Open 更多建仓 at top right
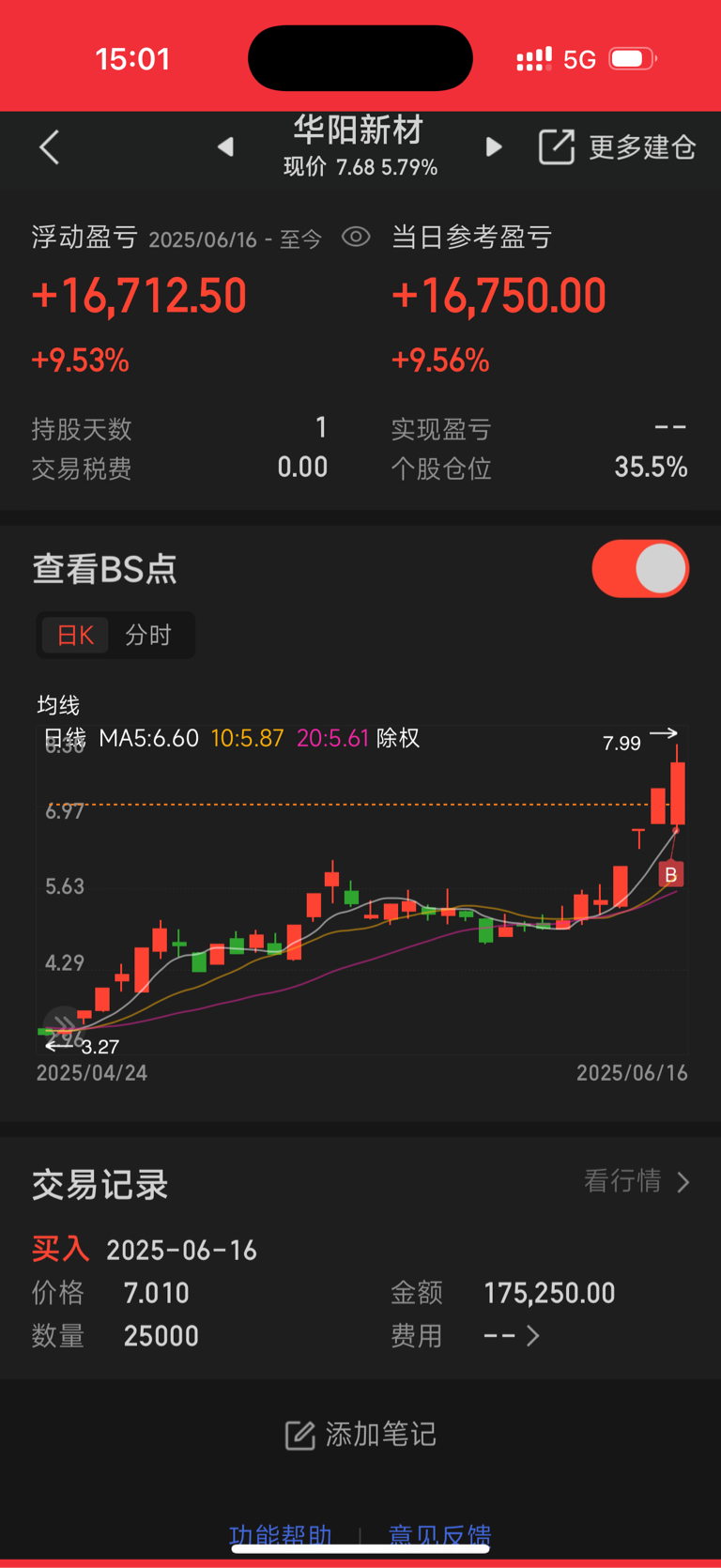This screenshot has height=1568, width=721. pyautogui.click(x=617, y=147)
